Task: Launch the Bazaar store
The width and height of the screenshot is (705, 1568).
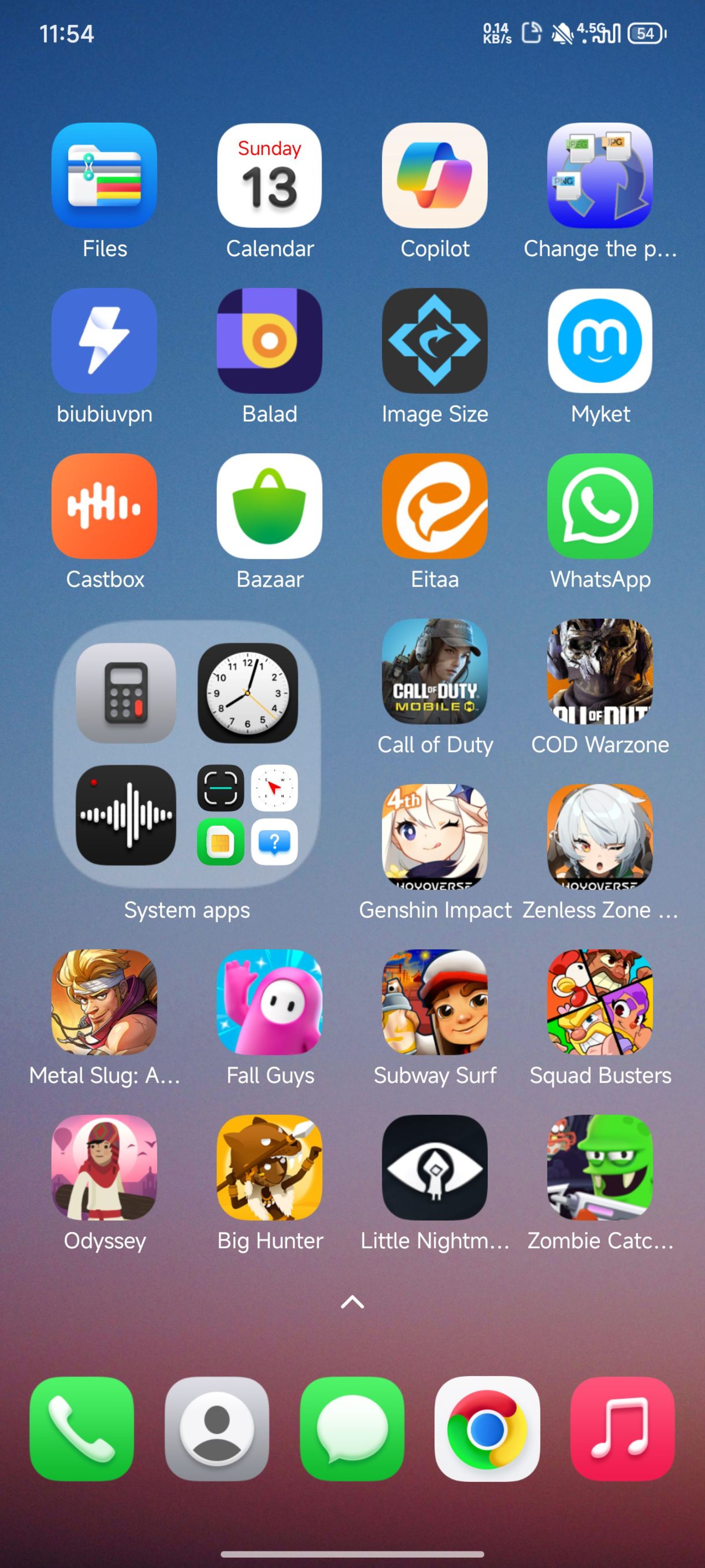Action: point(270,506)
